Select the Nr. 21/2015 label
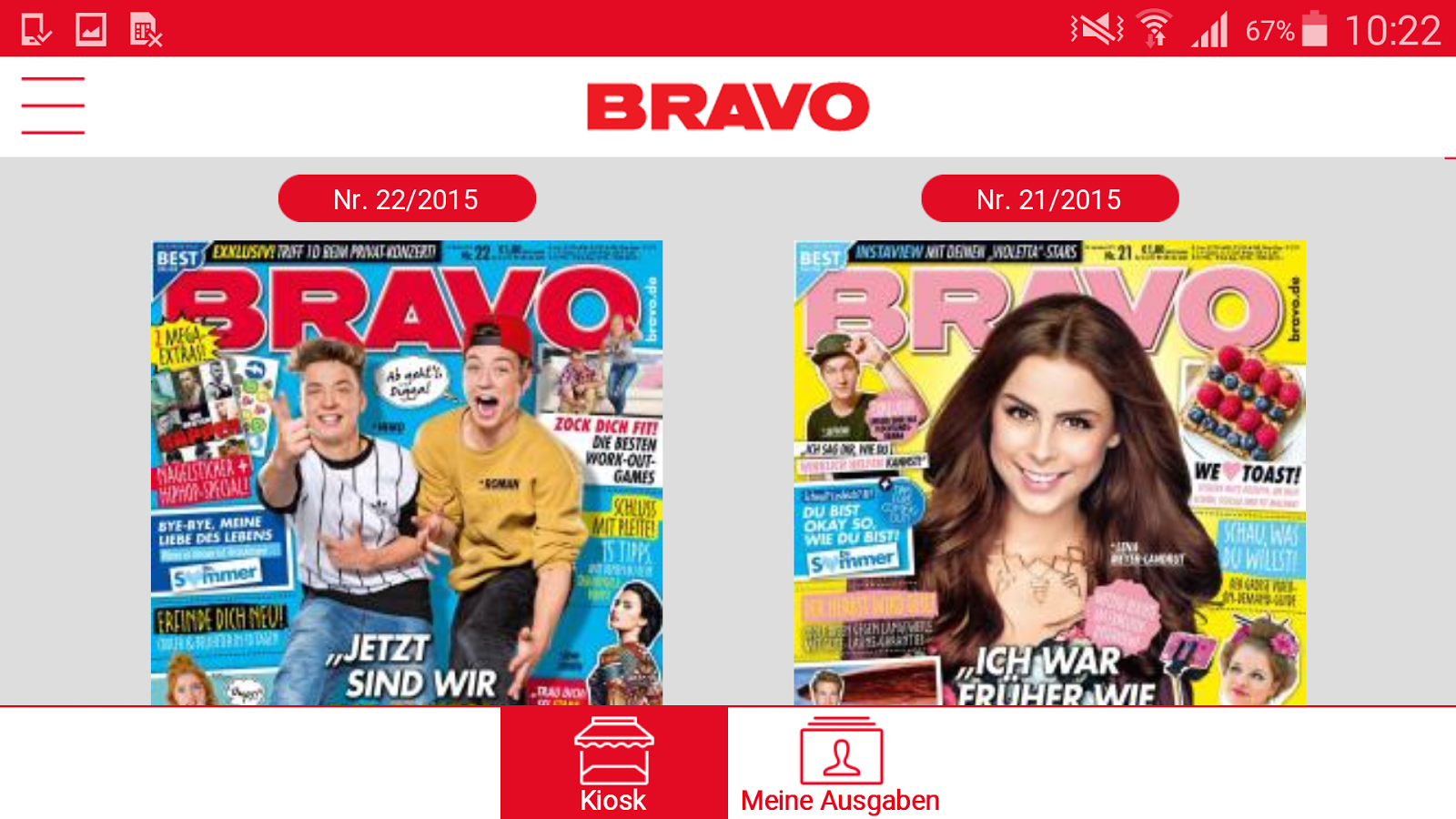The height and width of the screenshot is (819, 1456). 1049,199
